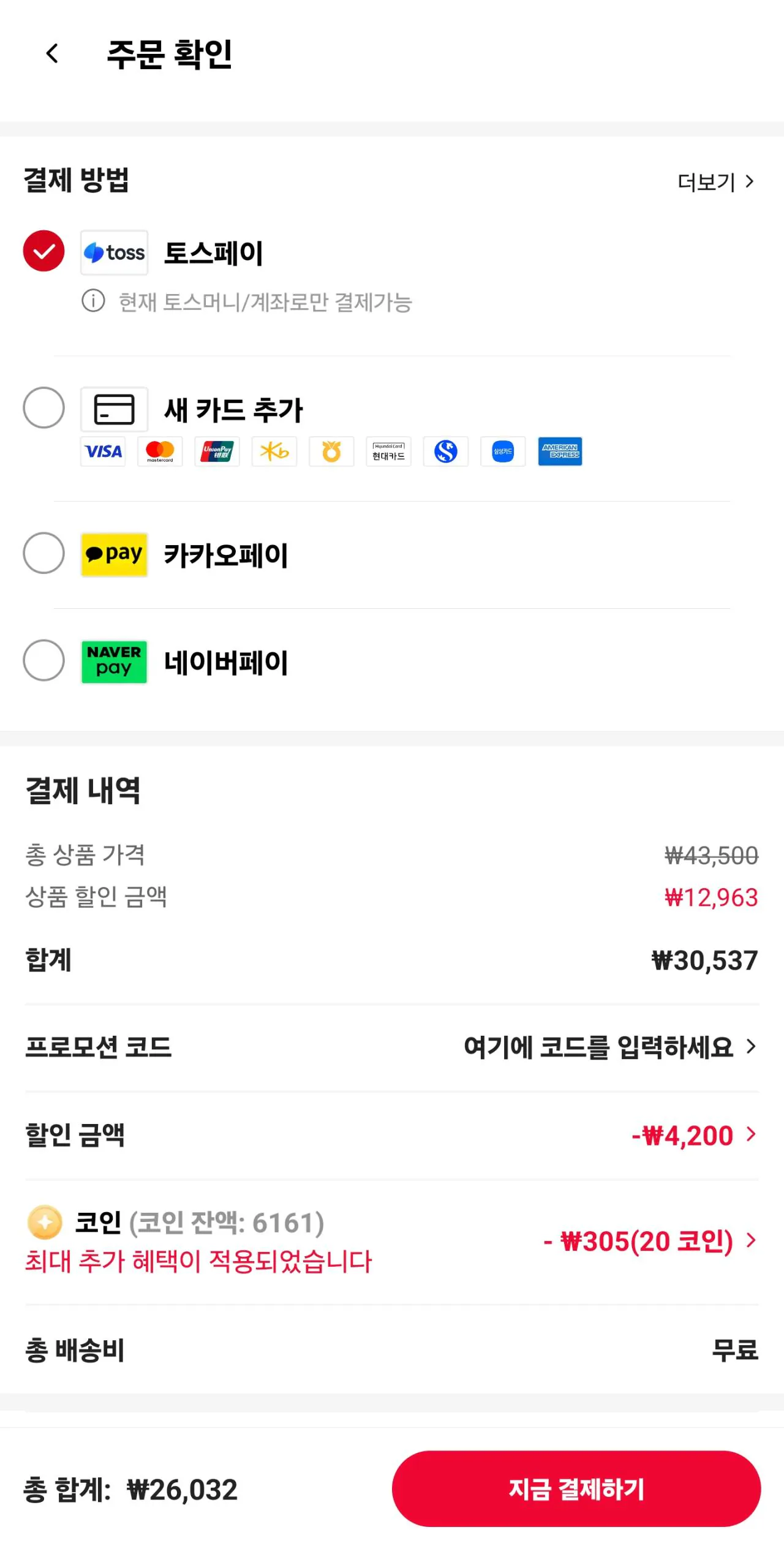Click the KakaoPay yellow pay icon
The image size is (784, 1546).
point(113,554)
